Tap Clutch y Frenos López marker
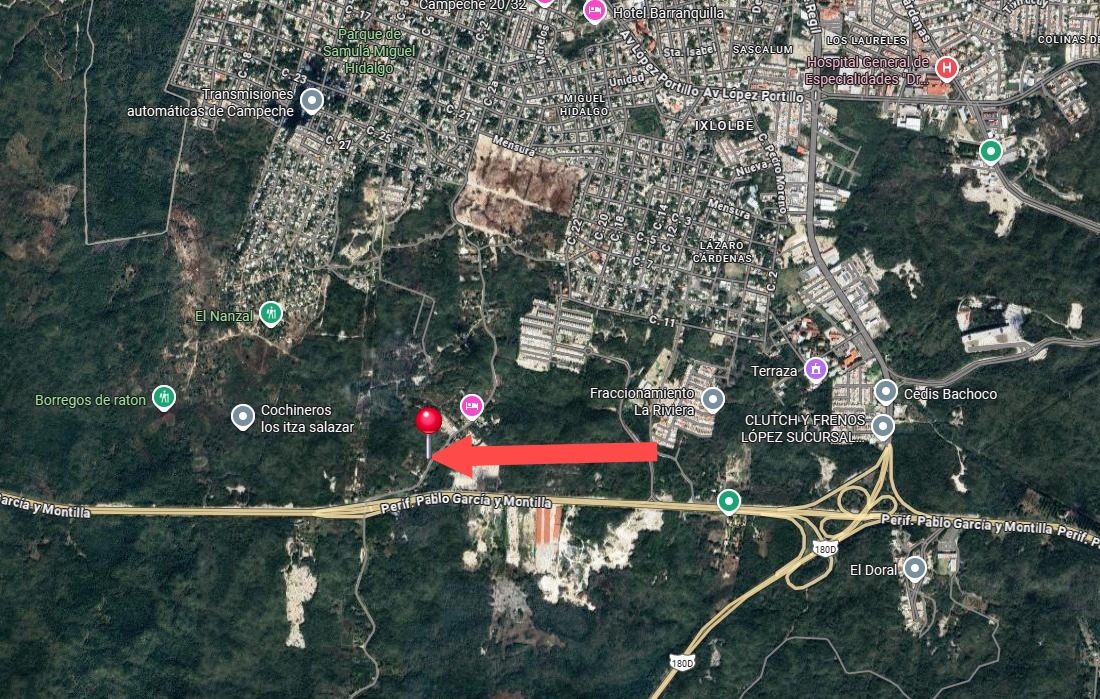This screenshot has width=1100, height=699. [883, 427]
